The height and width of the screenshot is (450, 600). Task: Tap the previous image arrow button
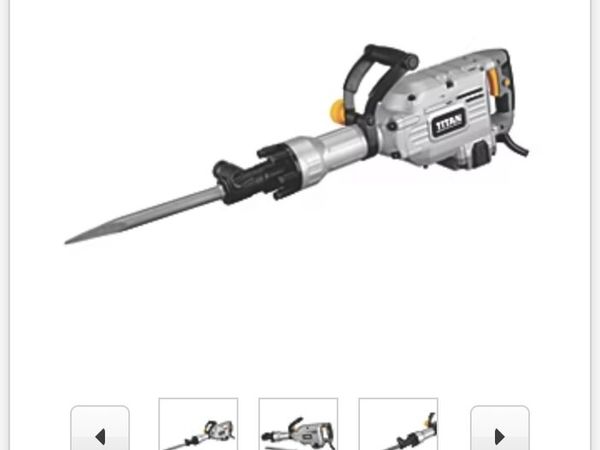(x=100, y=430)
